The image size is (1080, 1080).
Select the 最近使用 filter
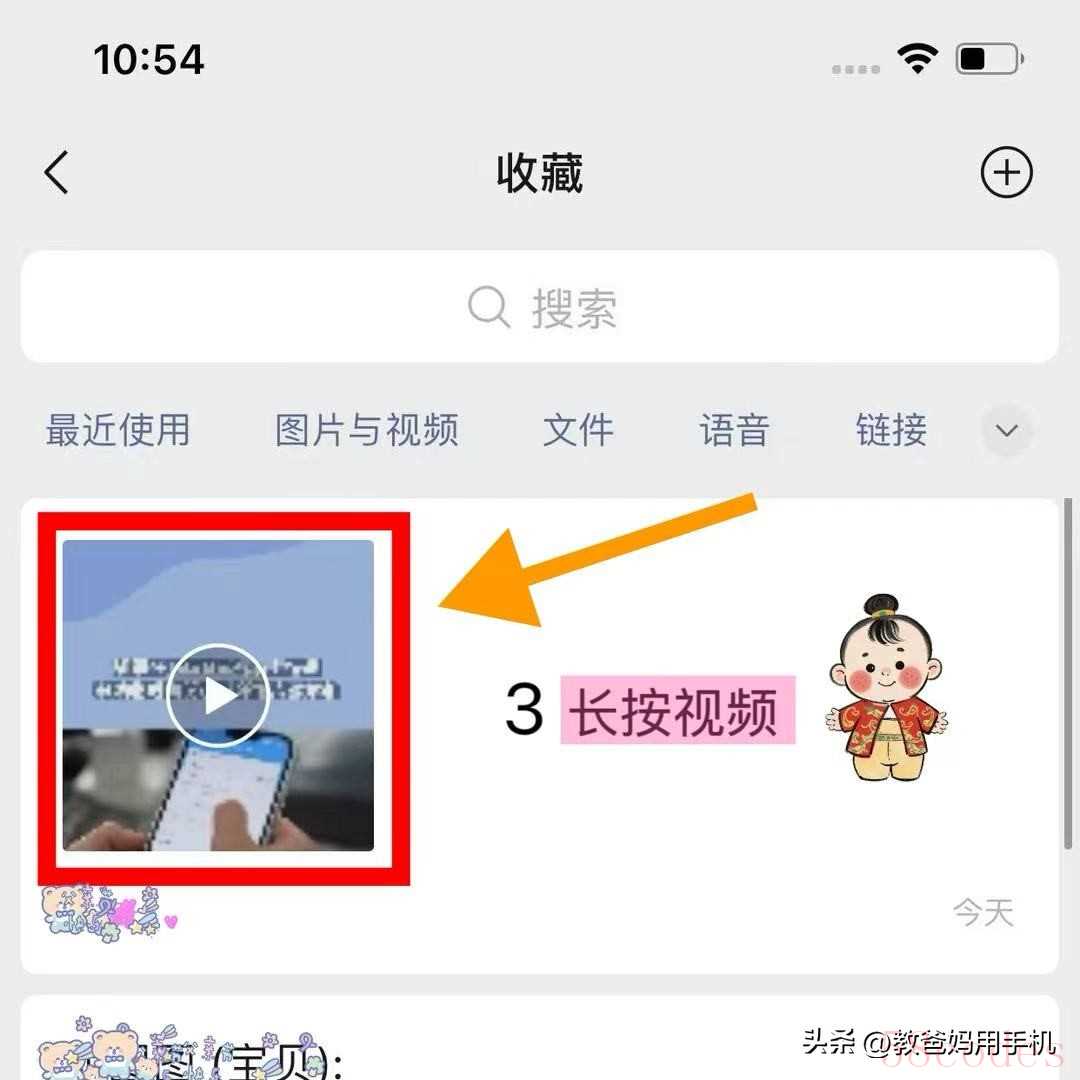(118, 431)
